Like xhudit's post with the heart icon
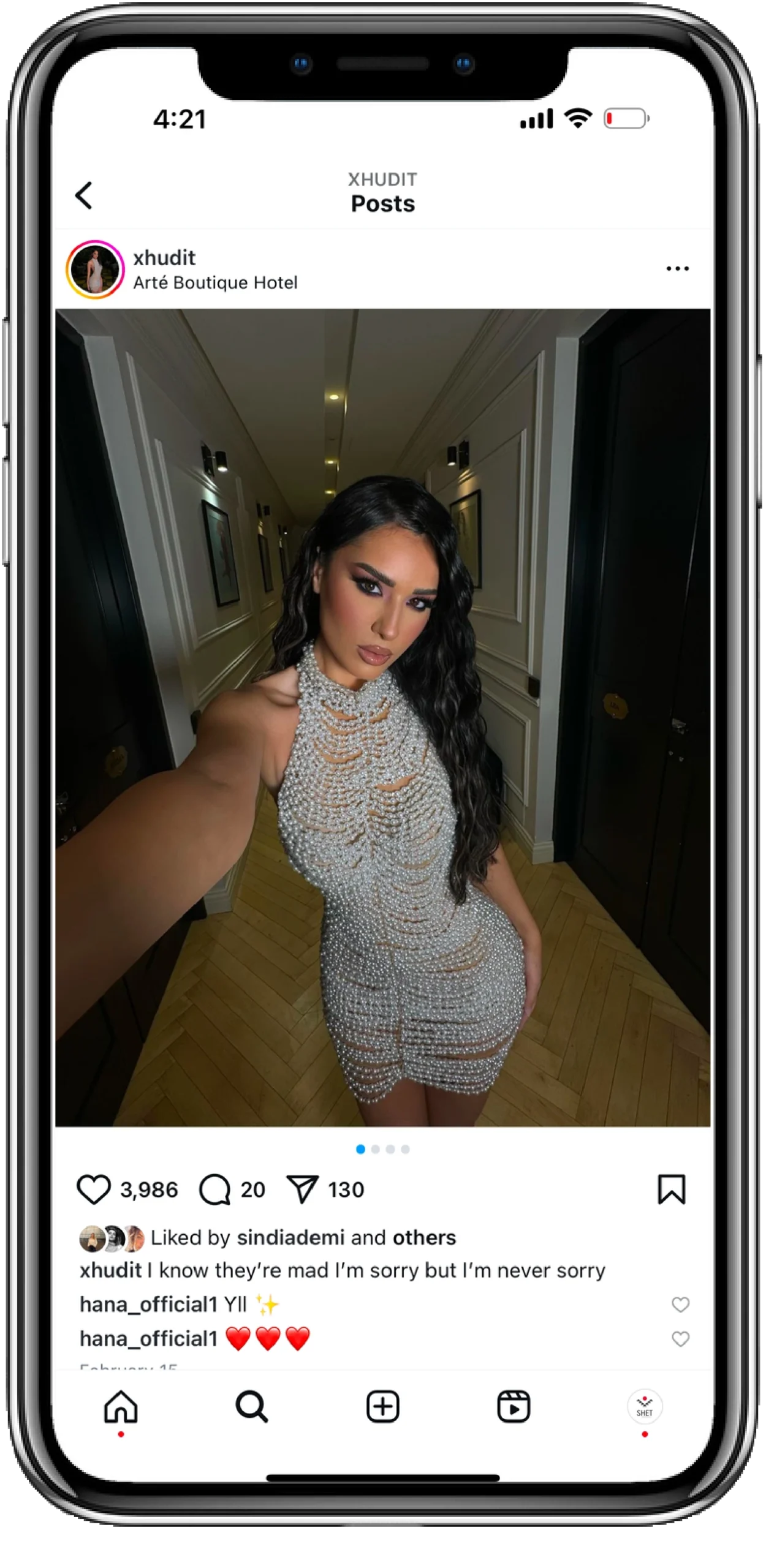This screenshot has width=766, height=1568. point(94,1189)
